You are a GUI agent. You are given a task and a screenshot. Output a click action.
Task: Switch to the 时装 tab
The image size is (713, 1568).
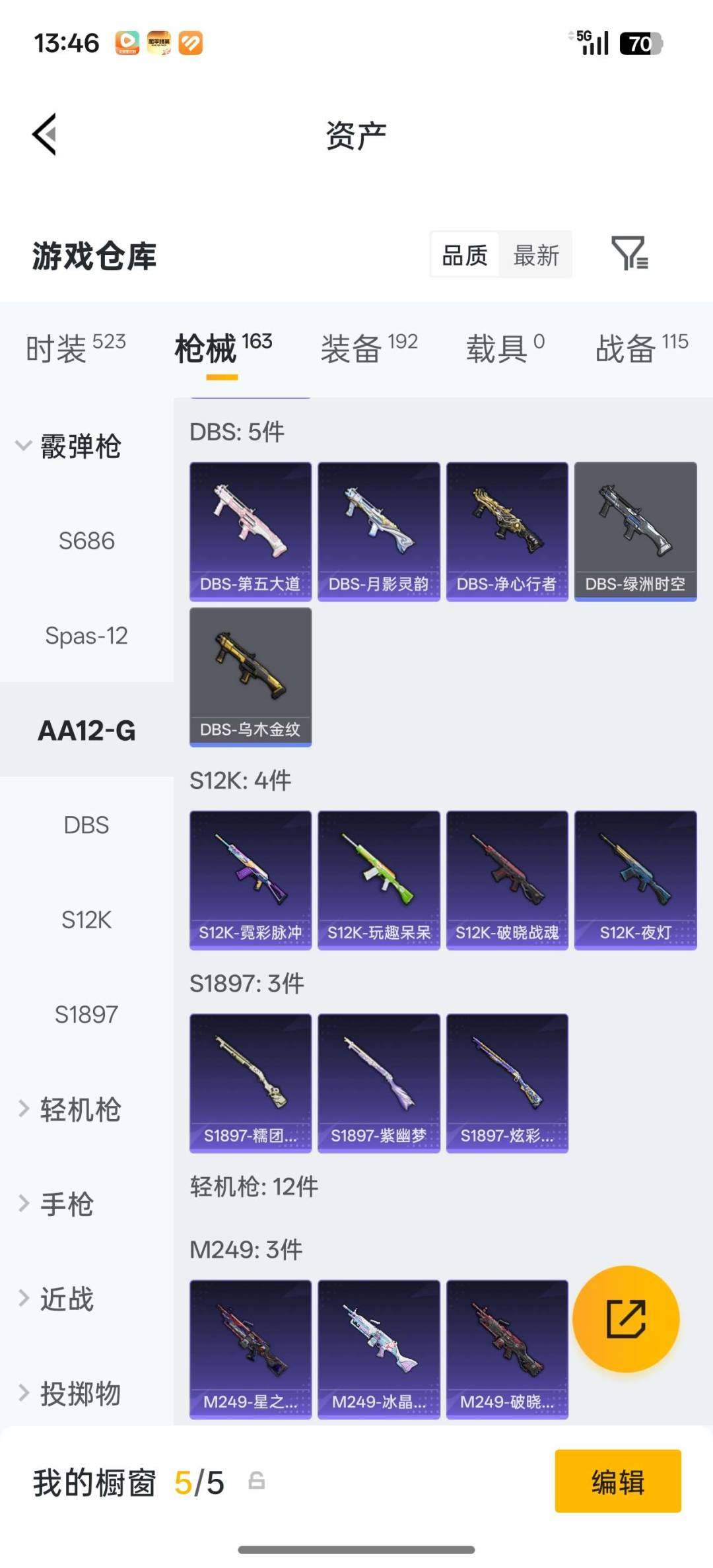pyautogui.click(x=75, y=348)
